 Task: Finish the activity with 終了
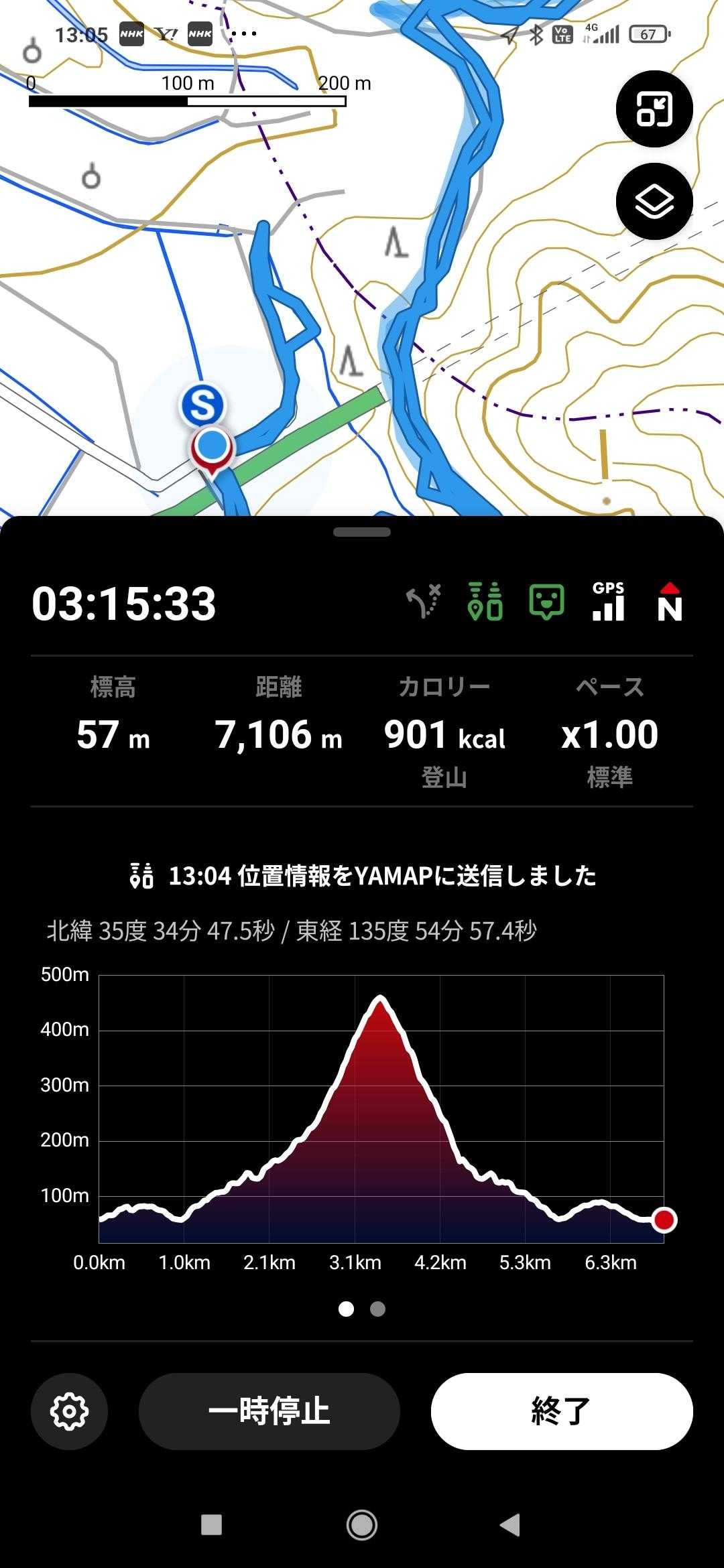(x=561, y=1411)
